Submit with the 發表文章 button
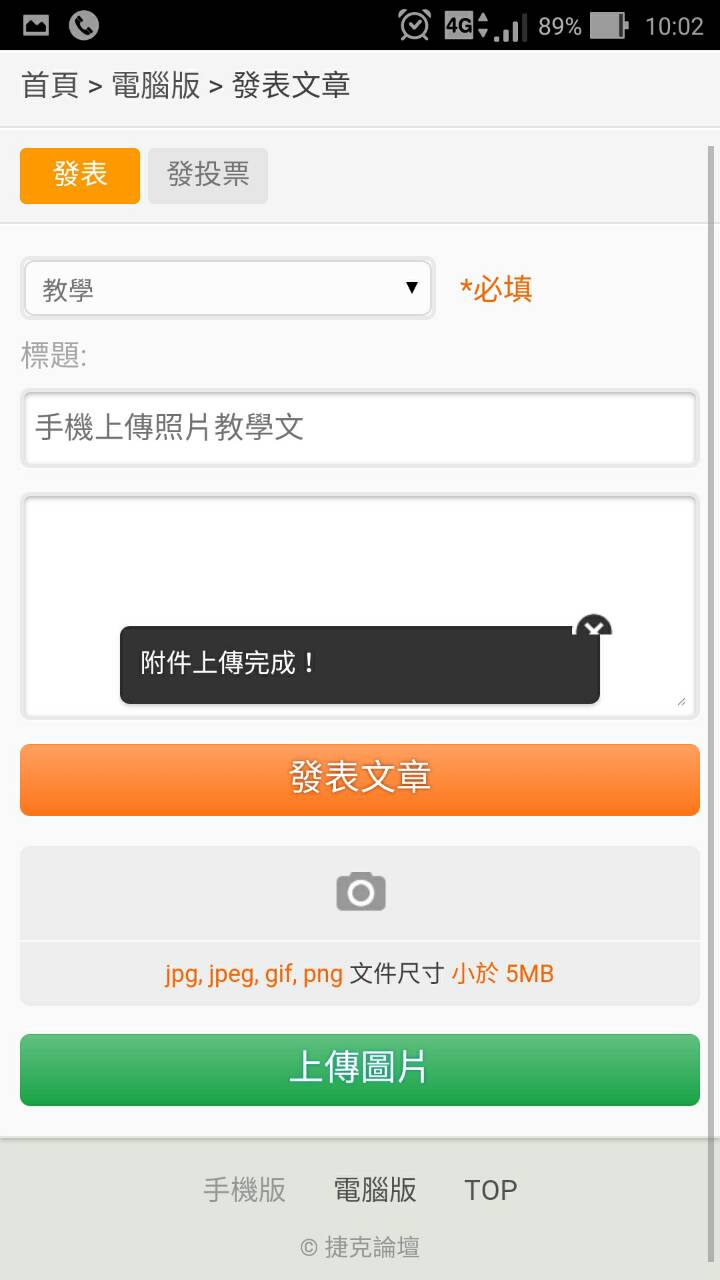The image size is (720, 1280). (x=360, y=779)
